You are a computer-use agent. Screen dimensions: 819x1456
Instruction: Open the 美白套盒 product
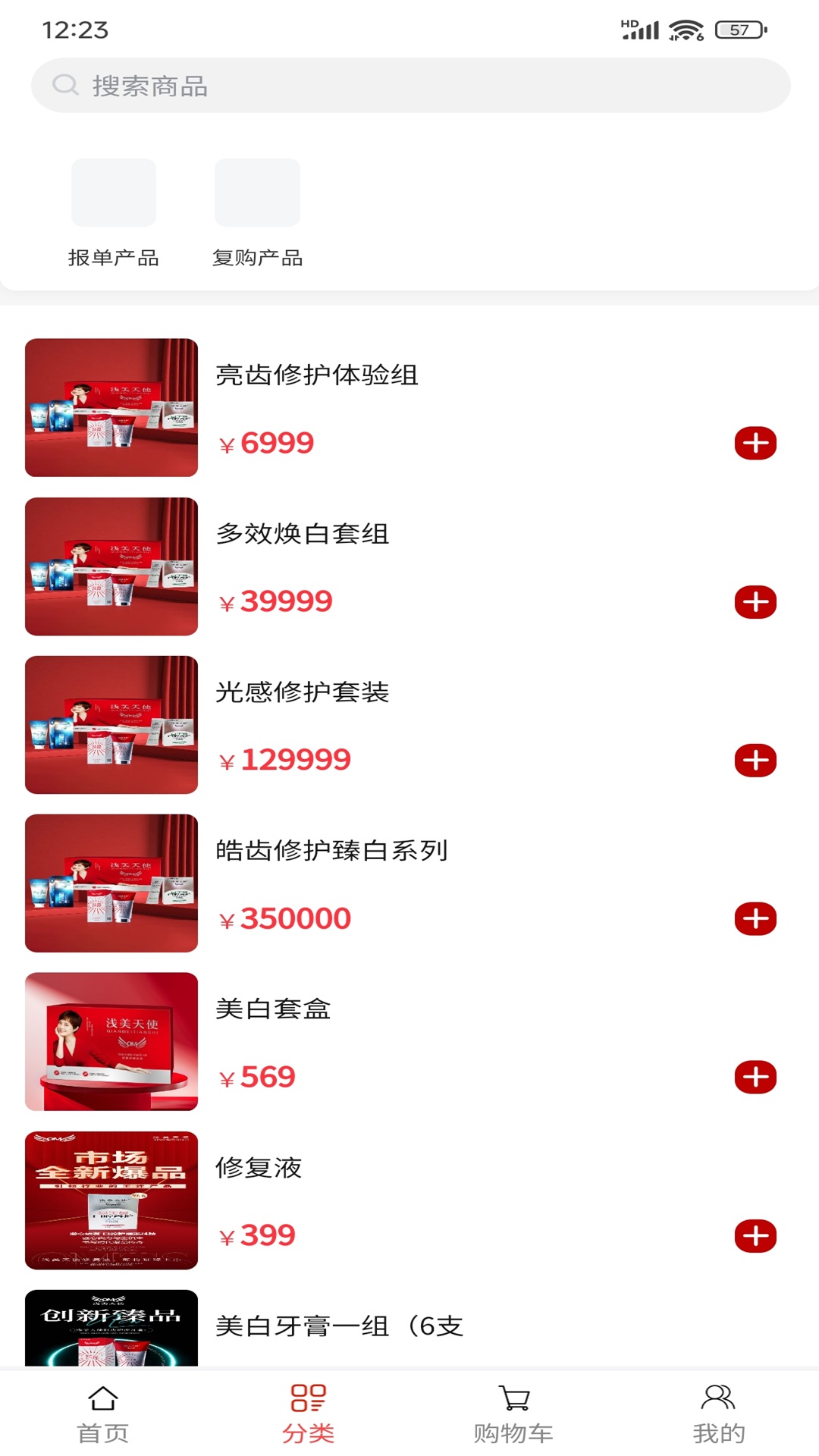point(273,1009)
